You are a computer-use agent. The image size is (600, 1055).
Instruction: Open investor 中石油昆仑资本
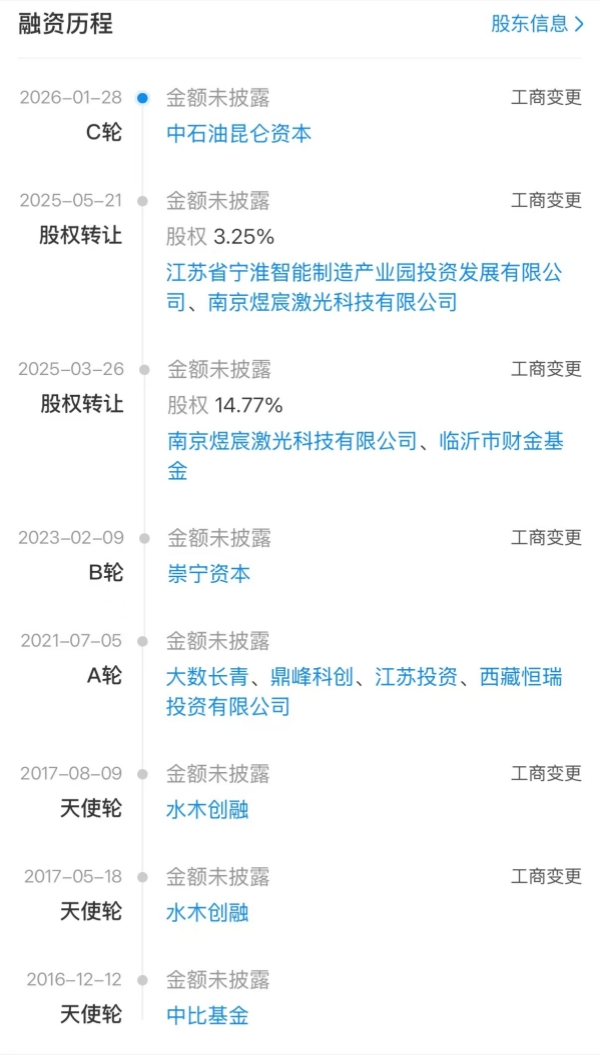238,133
